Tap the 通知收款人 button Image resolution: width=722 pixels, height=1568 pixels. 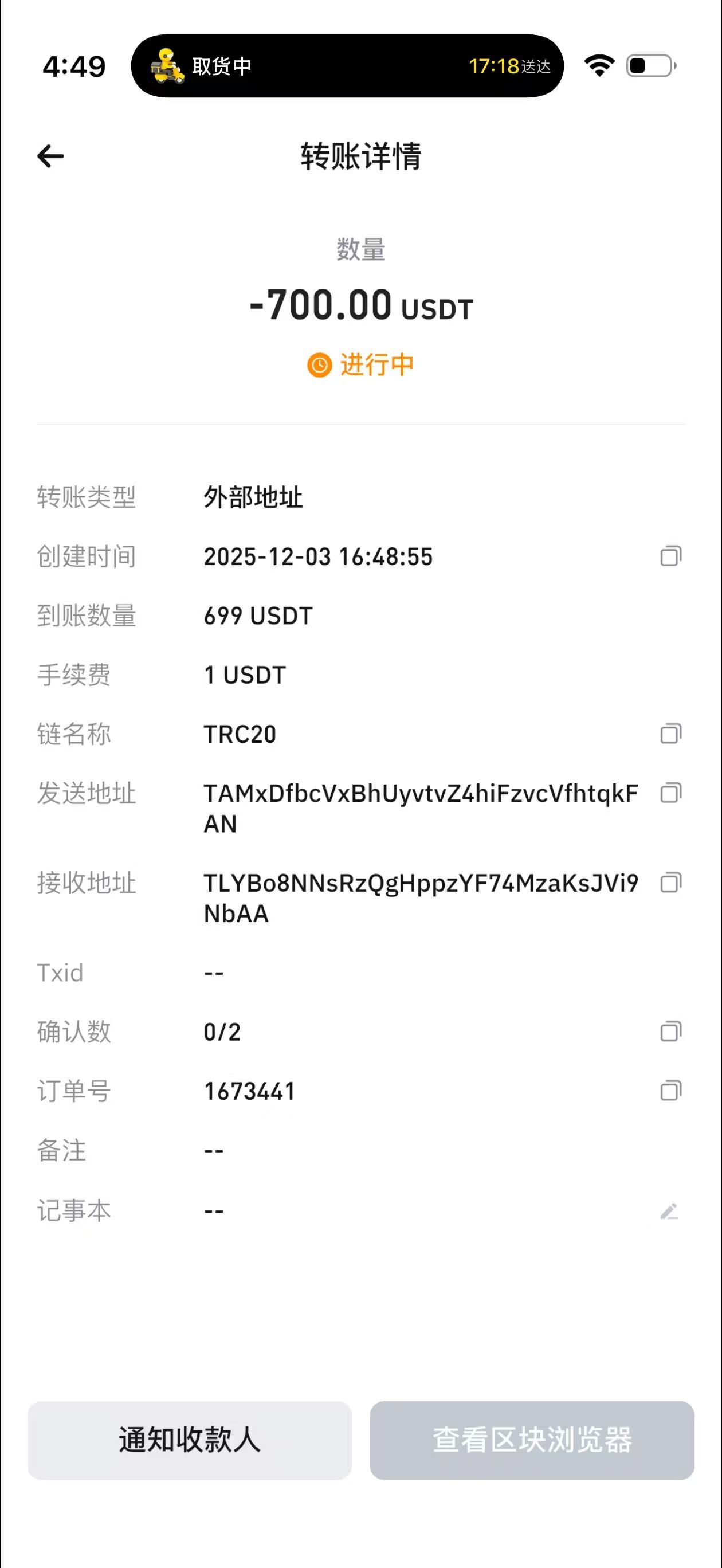pyautogui.click(x=189, y=1440)
